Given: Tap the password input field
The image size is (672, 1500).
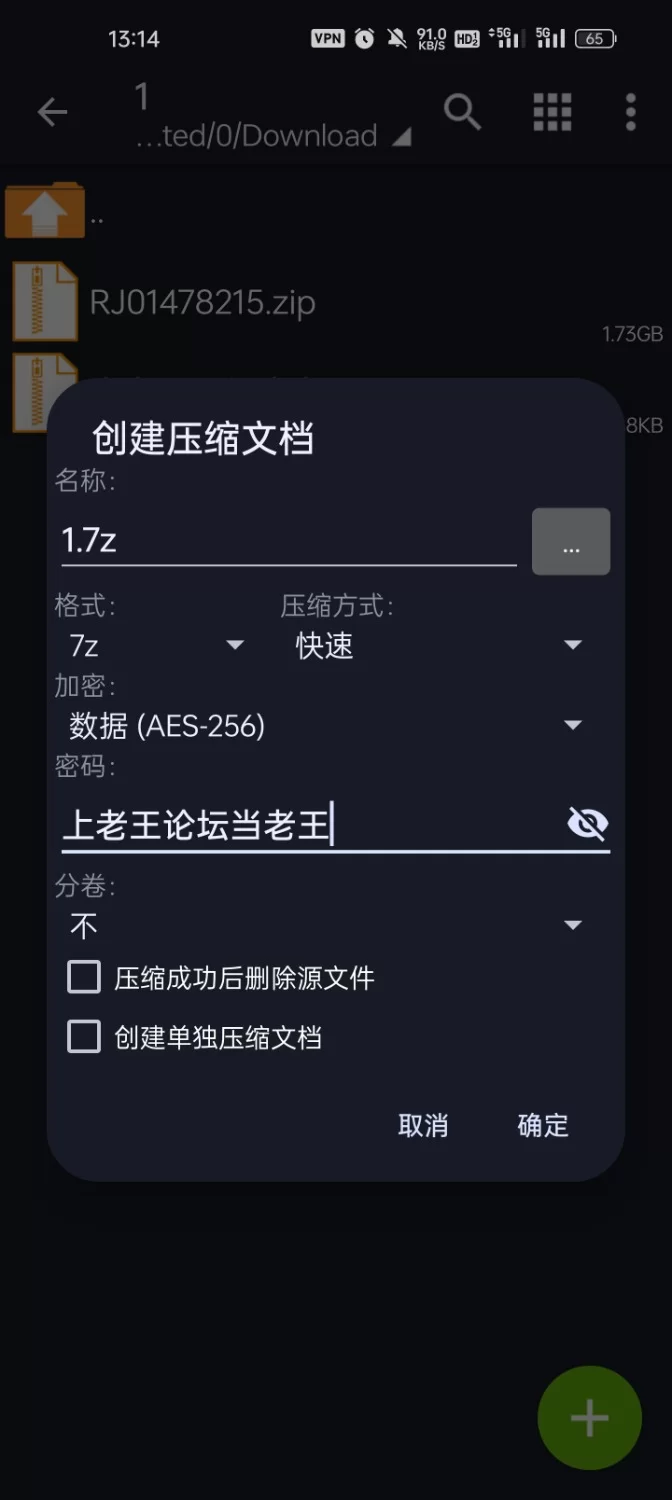Looking at the screenshot, I should pos(310,825).
